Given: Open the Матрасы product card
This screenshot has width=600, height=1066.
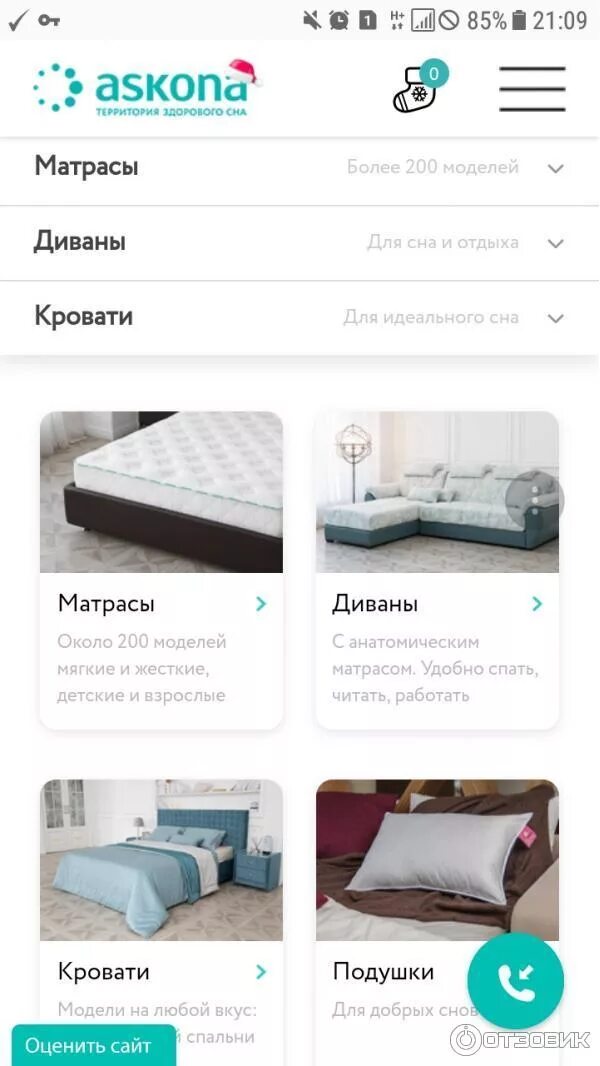Looking at the screenshot, I should [161, 568].
